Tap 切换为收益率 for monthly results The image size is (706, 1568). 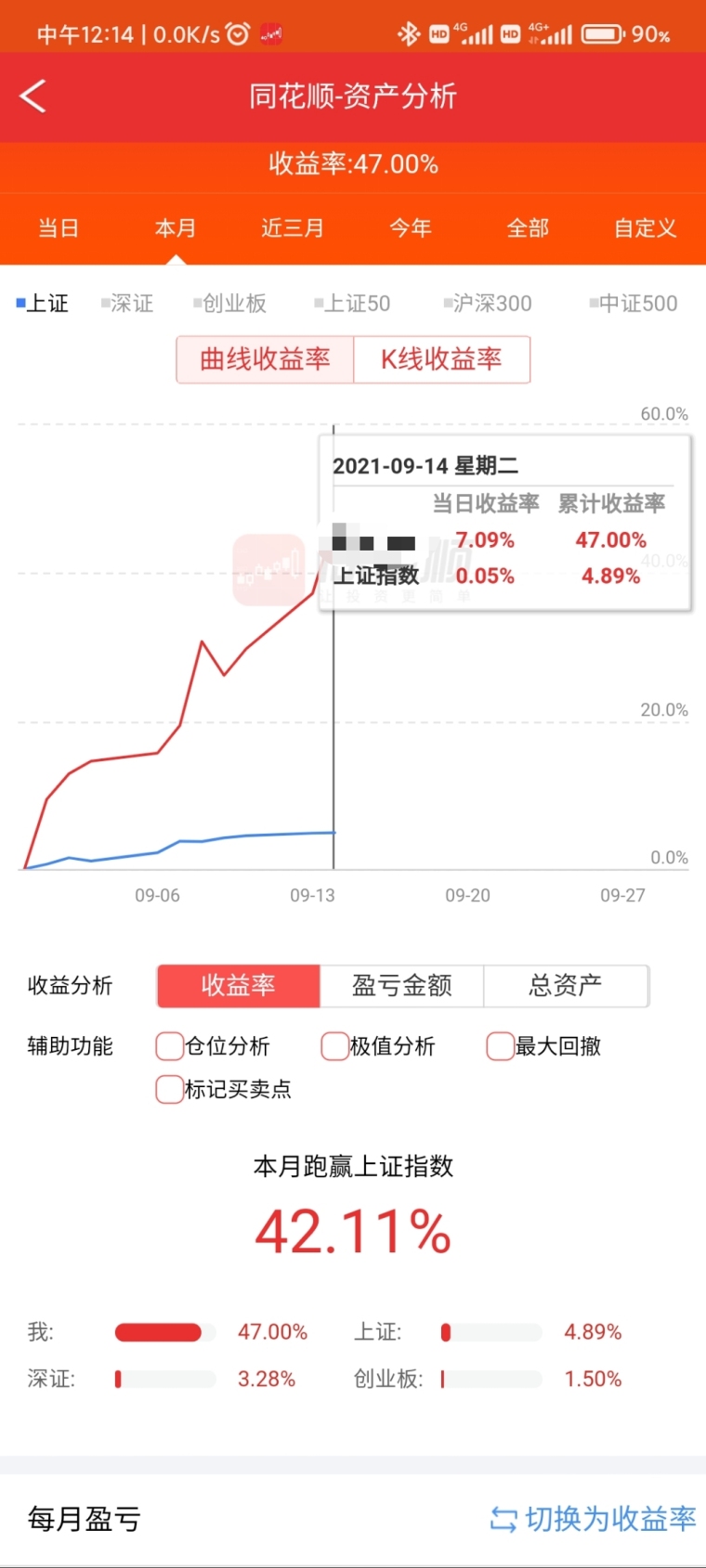tap(593, 1519)
